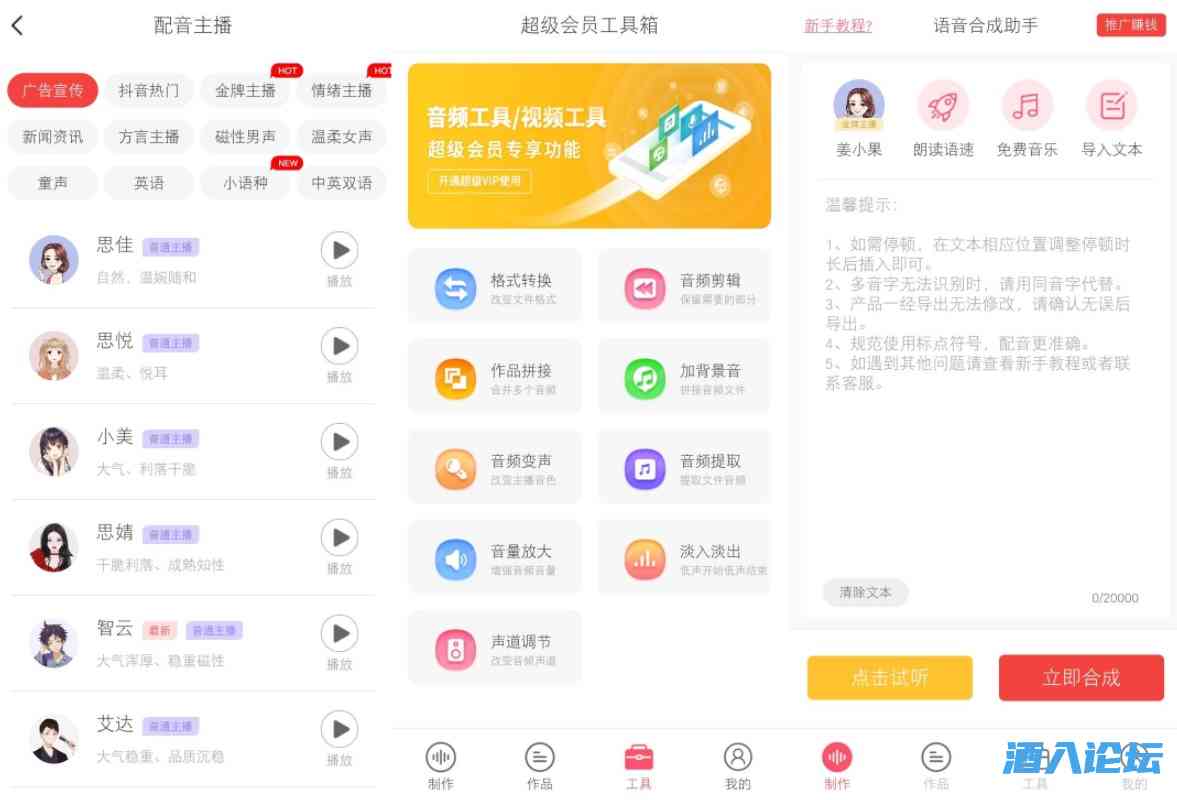
Task: Tap the 推广赚钱 button
Action: click(1131, 25)
